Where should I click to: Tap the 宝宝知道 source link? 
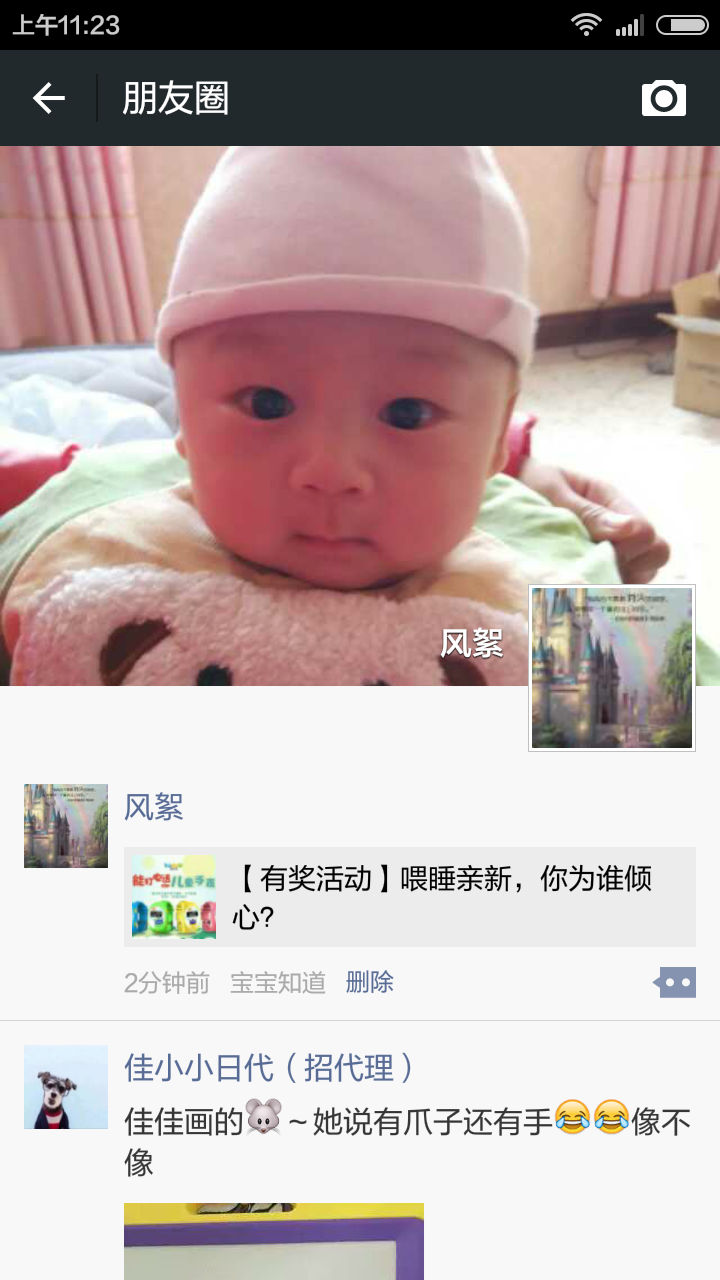pyautogui.click(x=278, y=983)
